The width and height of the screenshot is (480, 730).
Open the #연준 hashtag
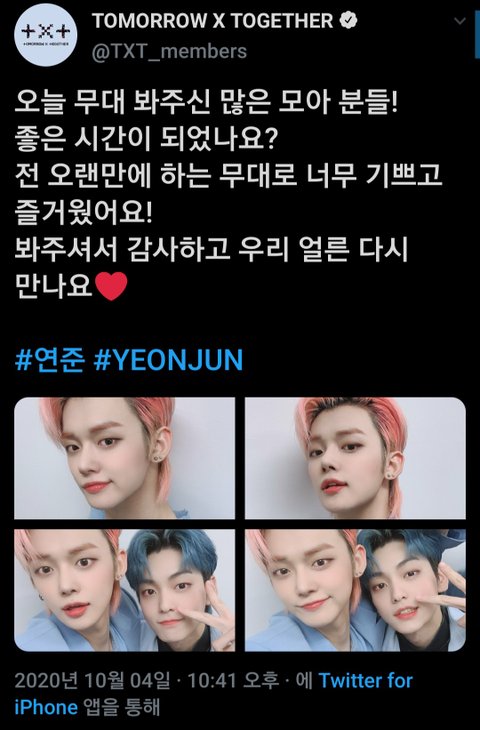(50, 360)
